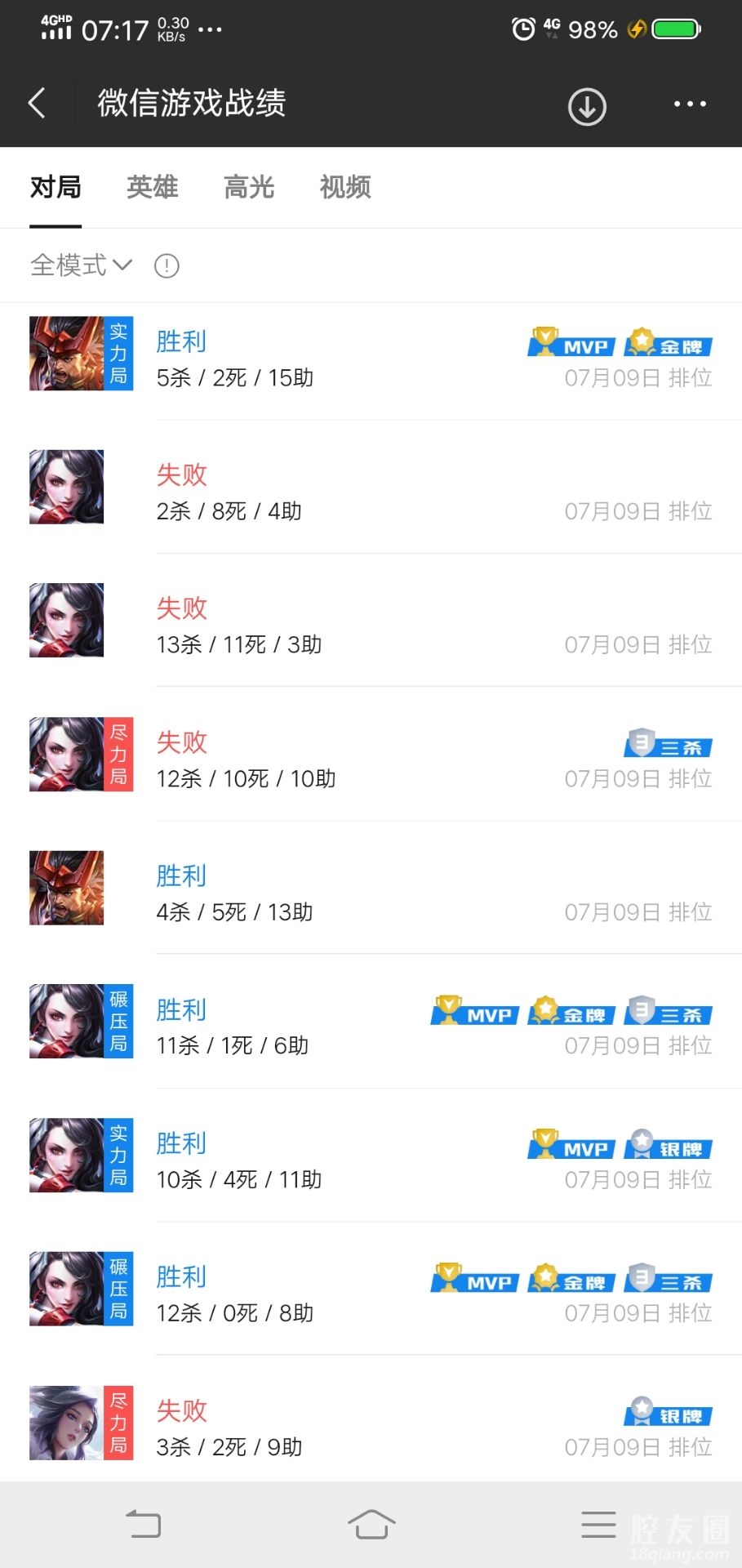The image size is (742, 1568).
Task: Open the info icon beside 全模式
Action: coord(167,266)
